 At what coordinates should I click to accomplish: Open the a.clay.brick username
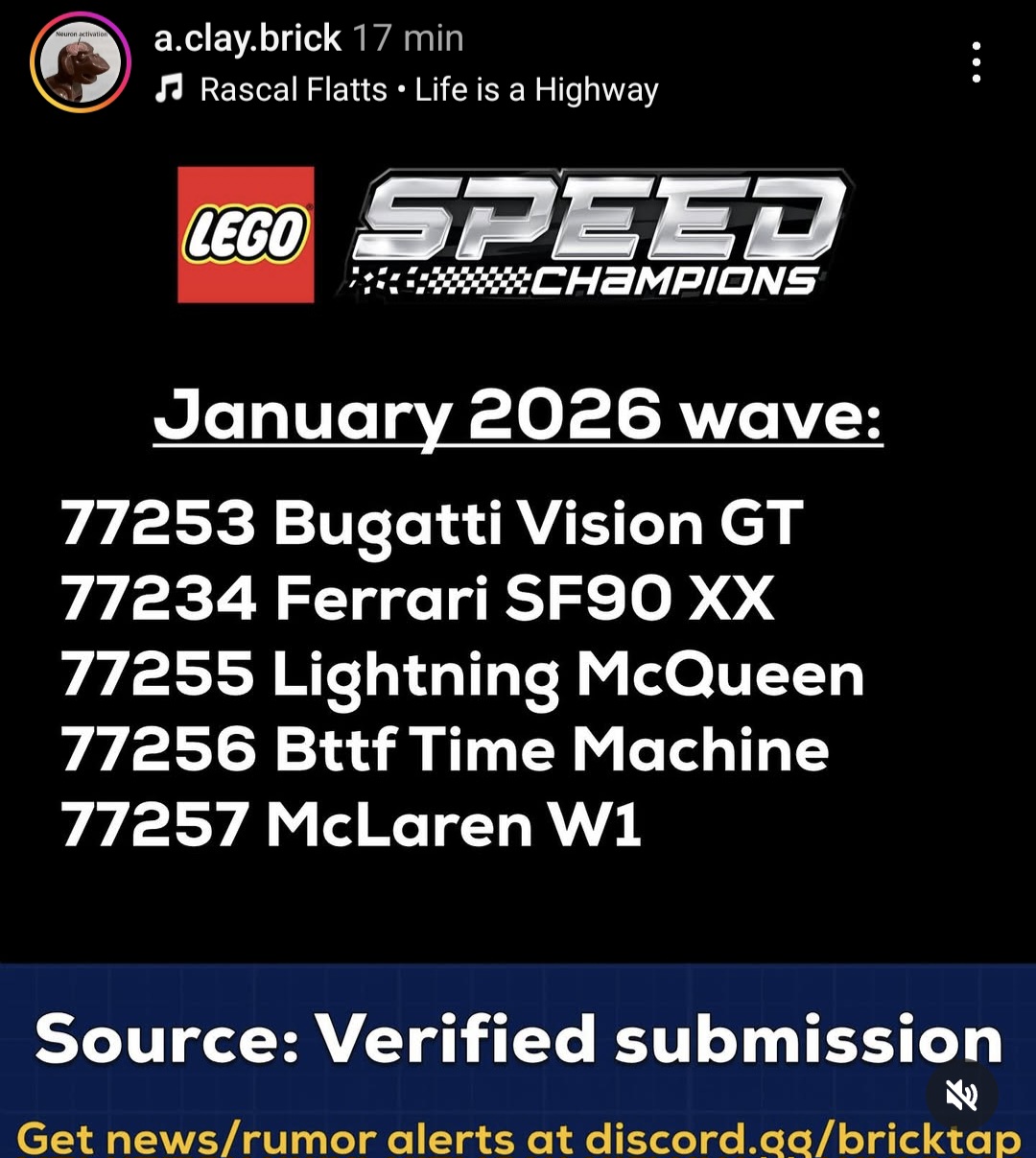[x=247, y=38]
